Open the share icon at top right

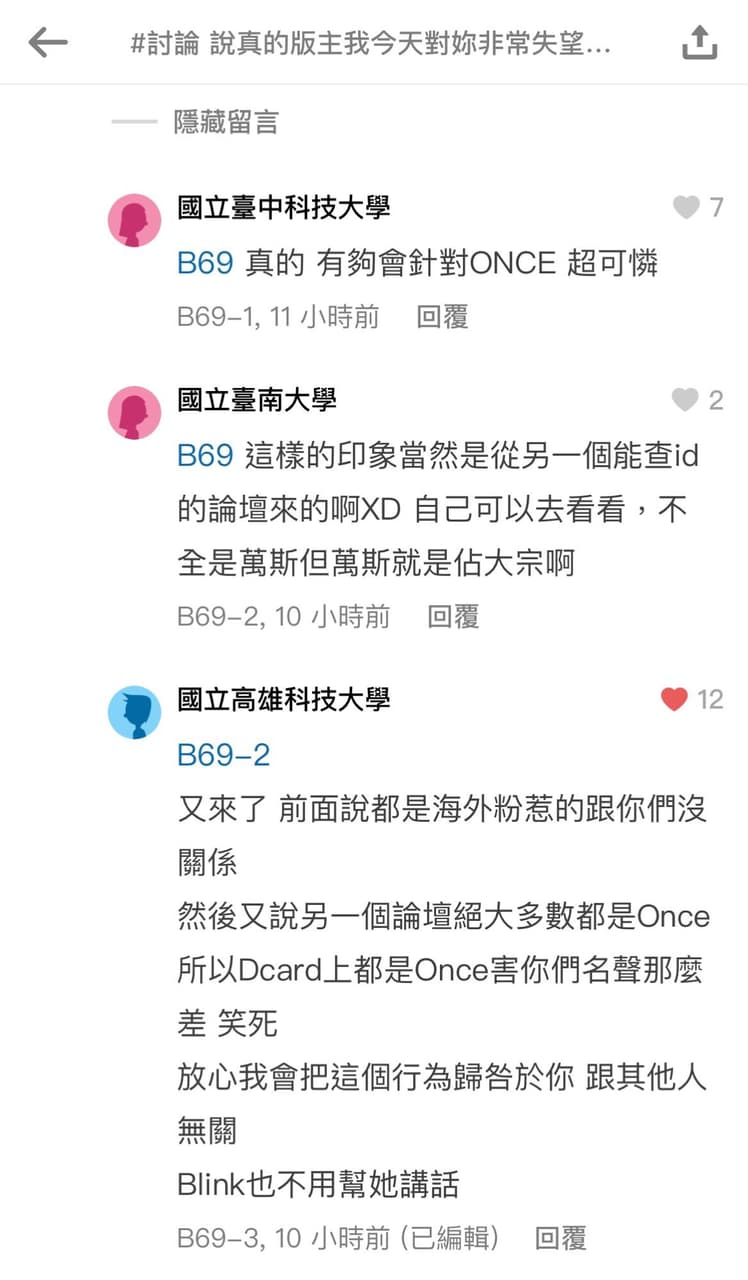(700, 43)
